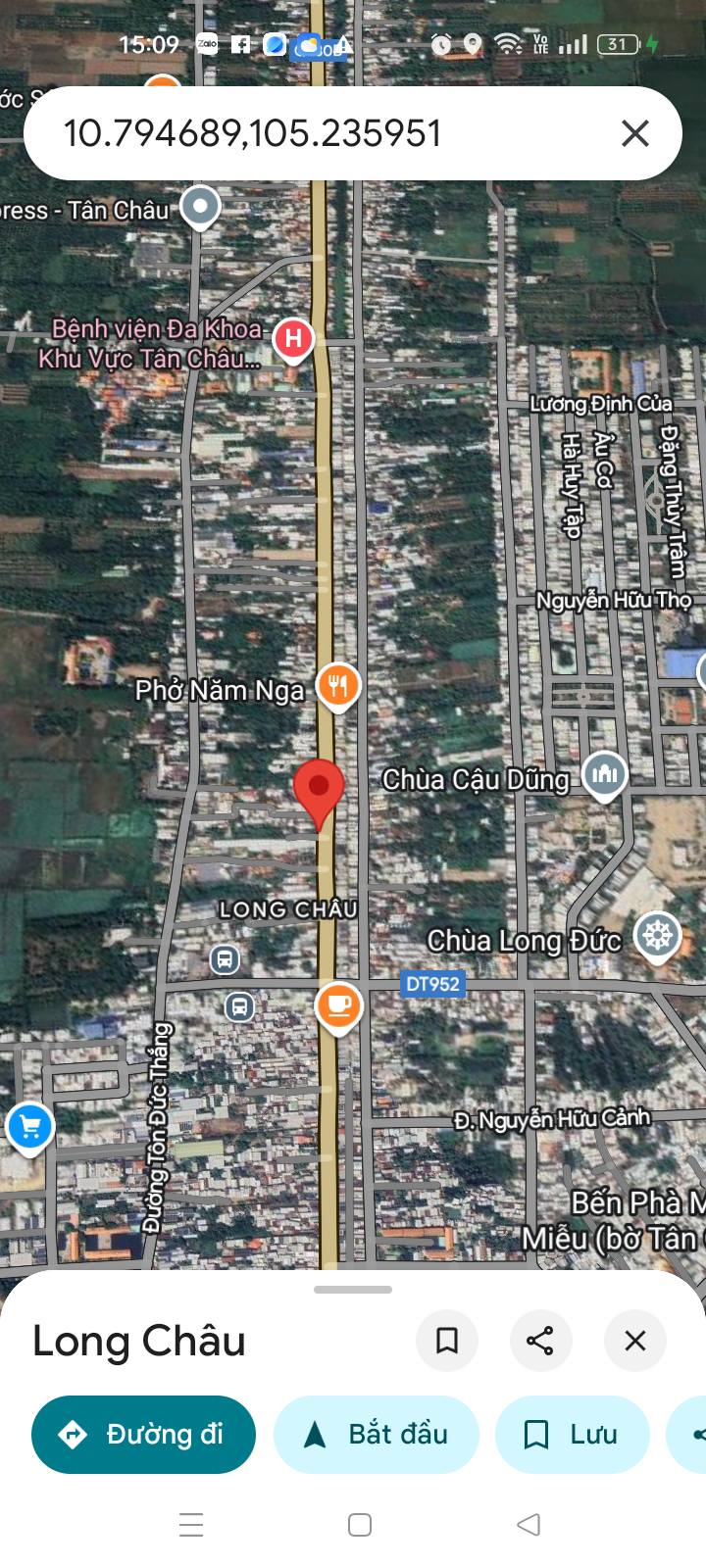Select the Bệnh viện Đa Khoa hospital marker
706x1568 pixels.
tap(293, 341)
